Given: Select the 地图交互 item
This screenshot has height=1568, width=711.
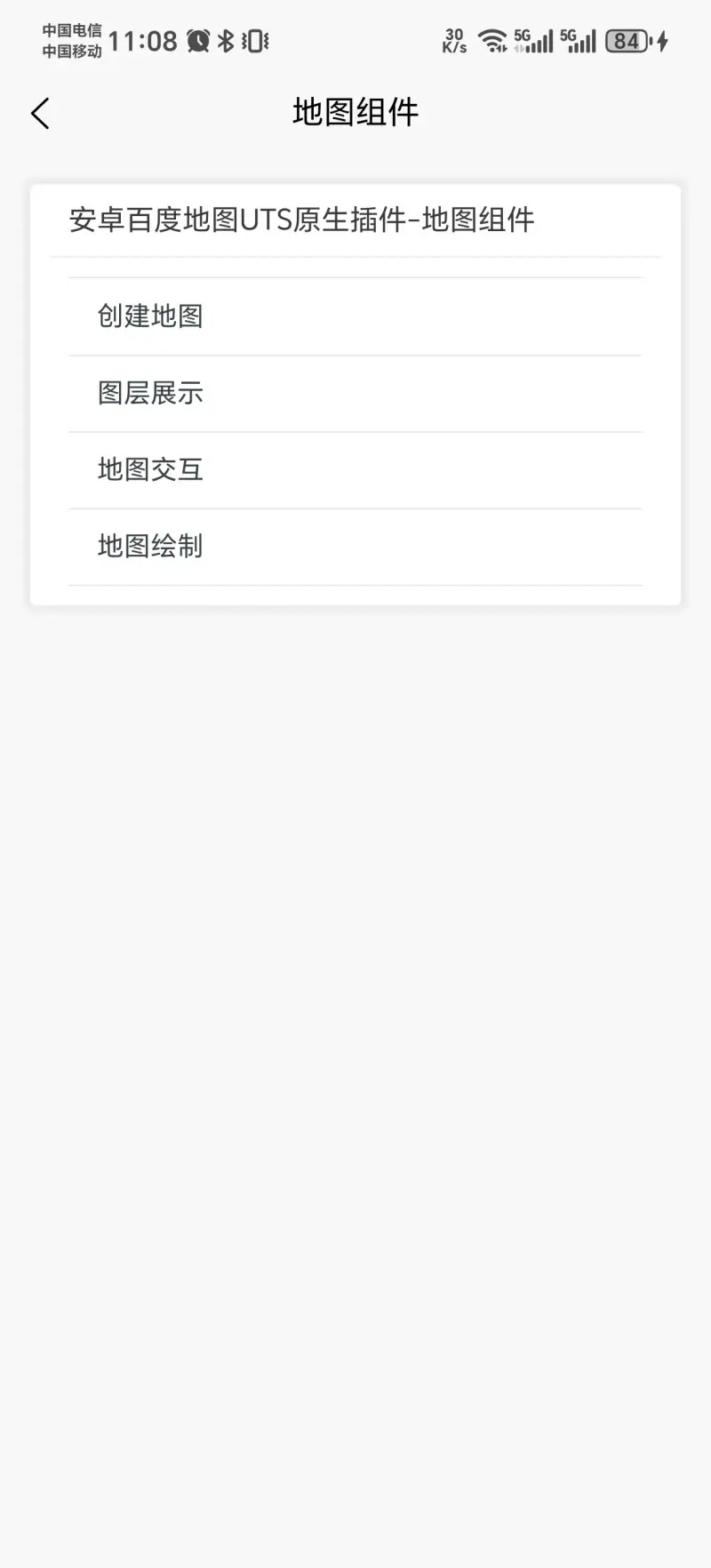Looking at the screenshot, I should pyautogui.click(x=151, y=469).
